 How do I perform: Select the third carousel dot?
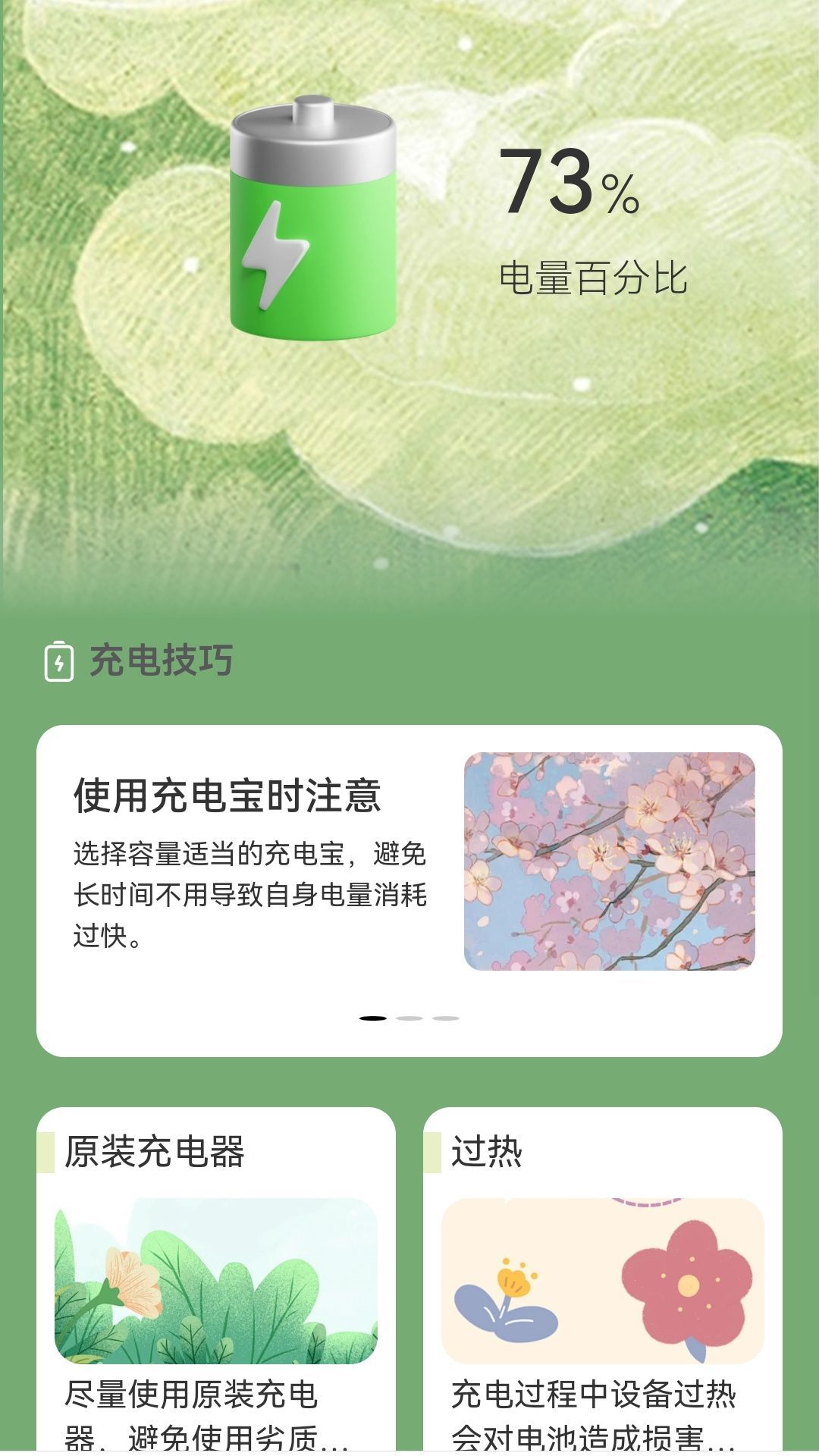coord(444,1020)
